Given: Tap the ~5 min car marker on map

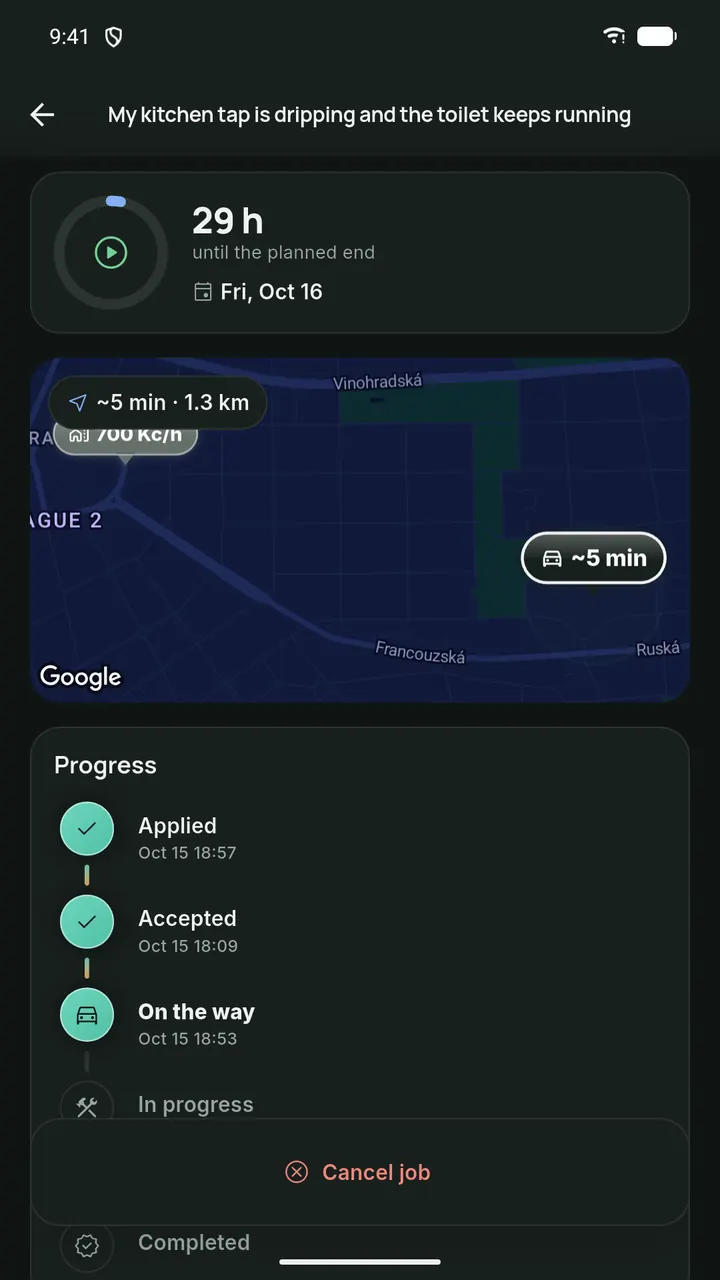Looking at the screenshot, I should pos(594,558).
